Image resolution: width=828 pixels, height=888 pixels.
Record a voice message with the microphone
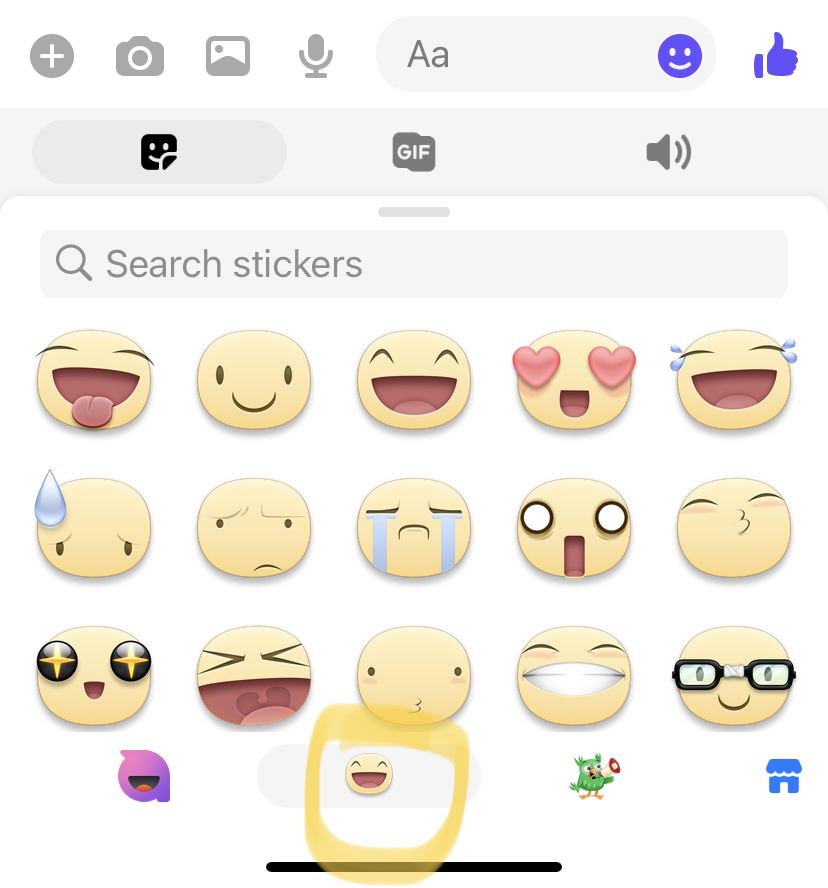click(x=316, y=56)
